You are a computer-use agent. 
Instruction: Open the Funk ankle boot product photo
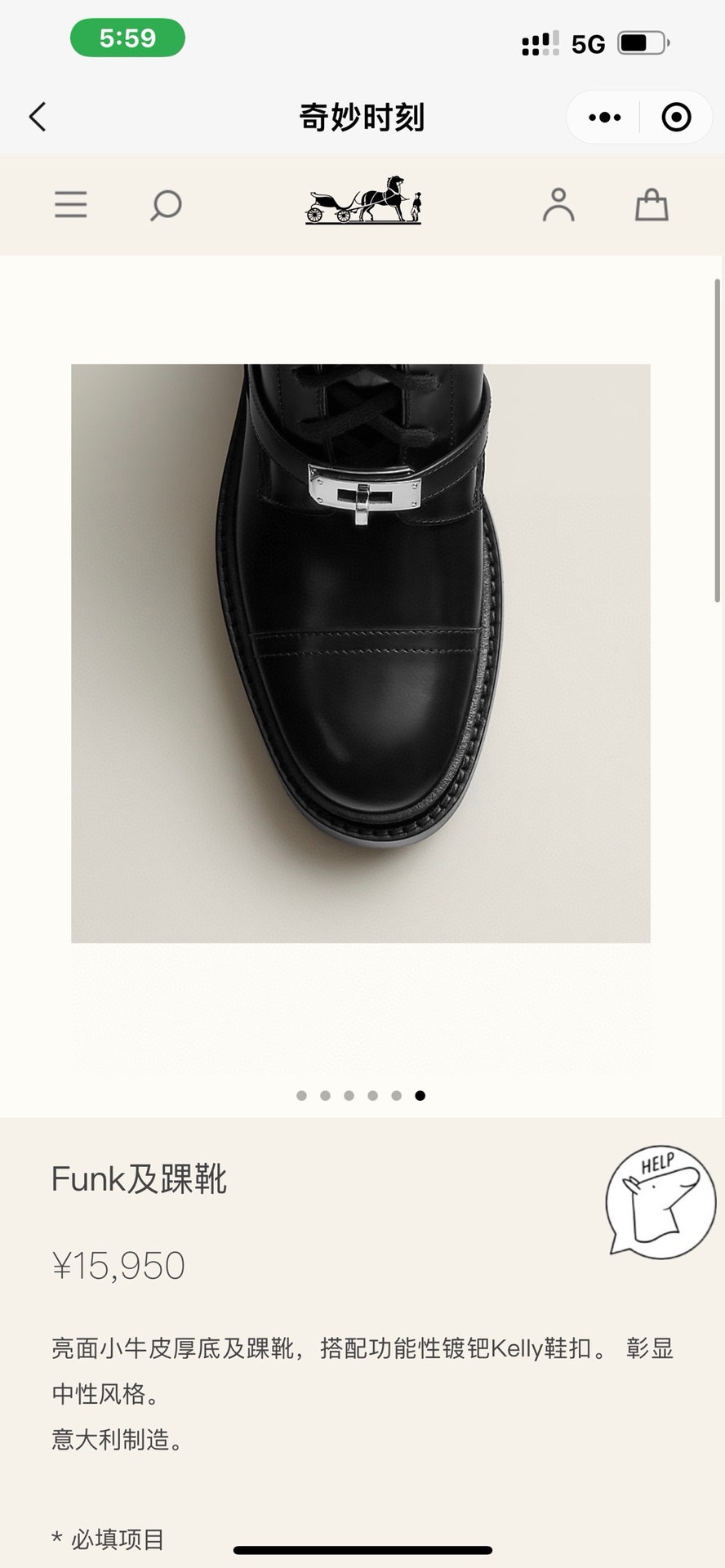click(x=361, y=653)
